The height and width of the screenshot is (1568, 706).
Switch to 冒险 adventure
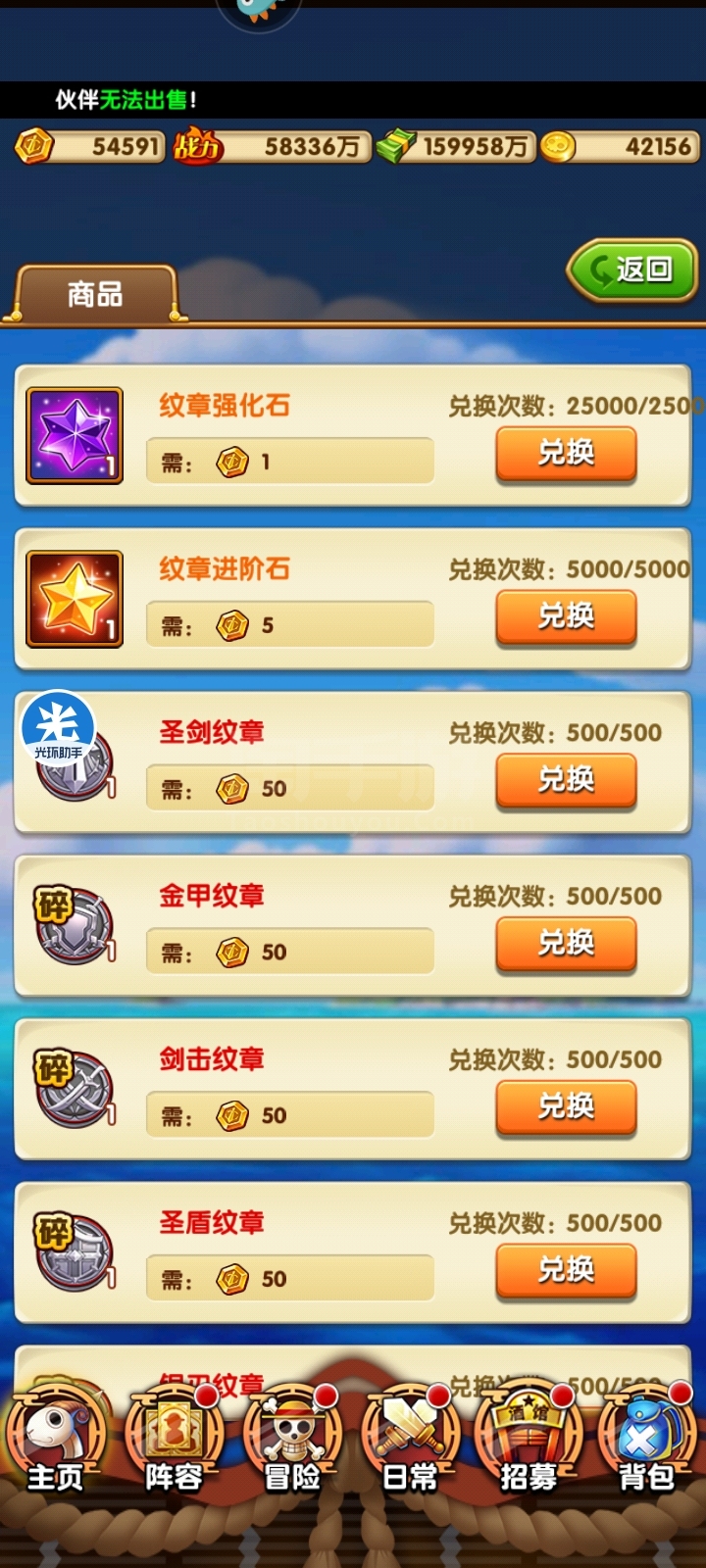[292, 1441]
